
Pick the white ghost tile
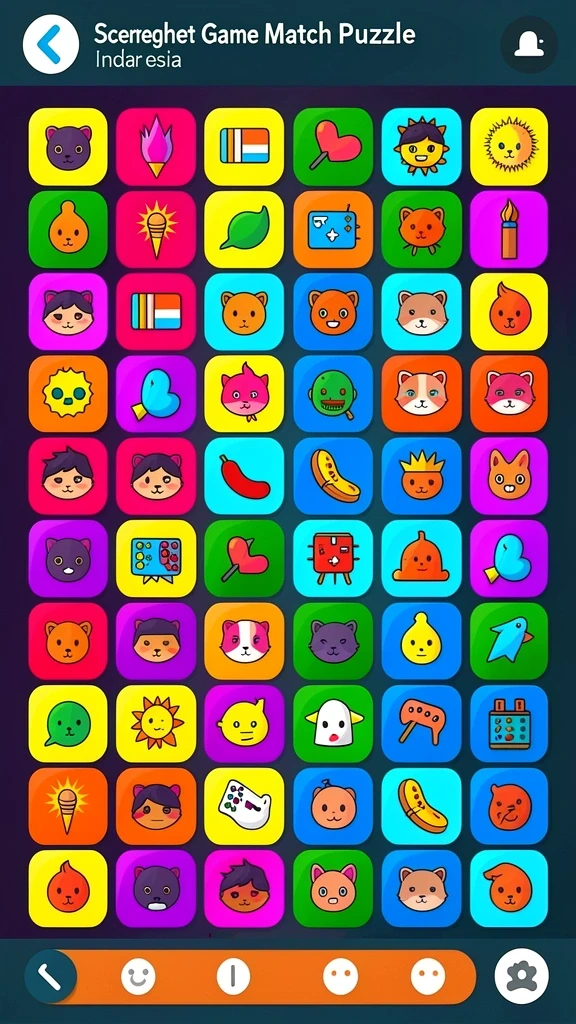click(x=333, y=723)
